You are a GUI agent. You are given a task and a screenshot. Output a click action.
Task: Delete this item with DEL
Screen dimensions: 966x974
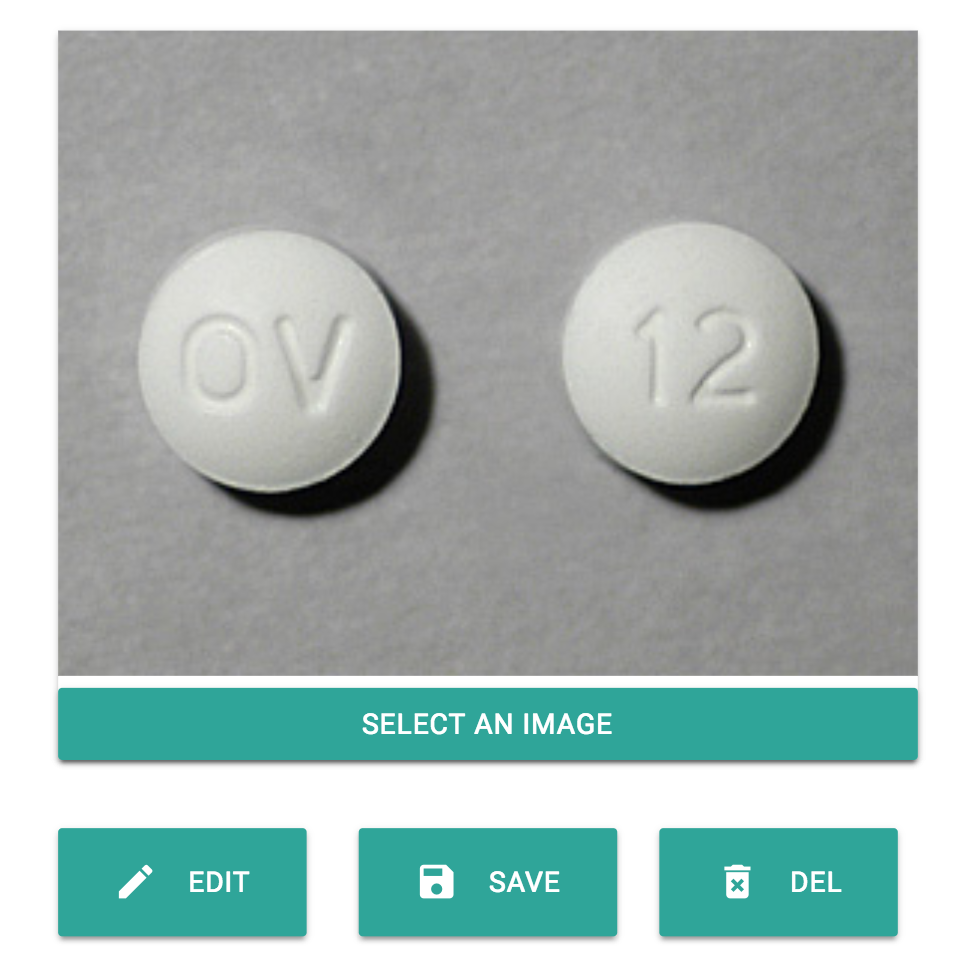point(778,882)
